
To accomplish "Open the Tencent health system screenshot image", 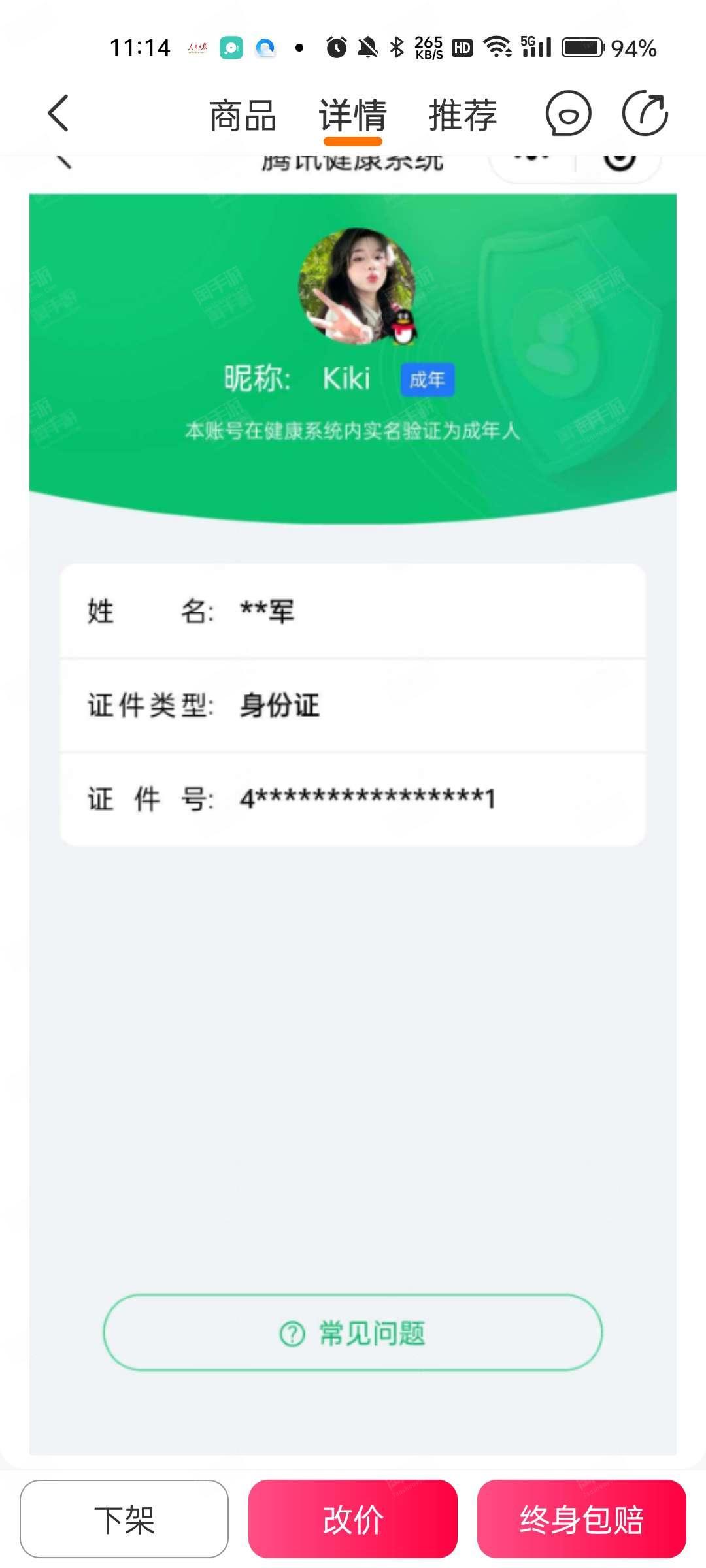I will point(353,805).
